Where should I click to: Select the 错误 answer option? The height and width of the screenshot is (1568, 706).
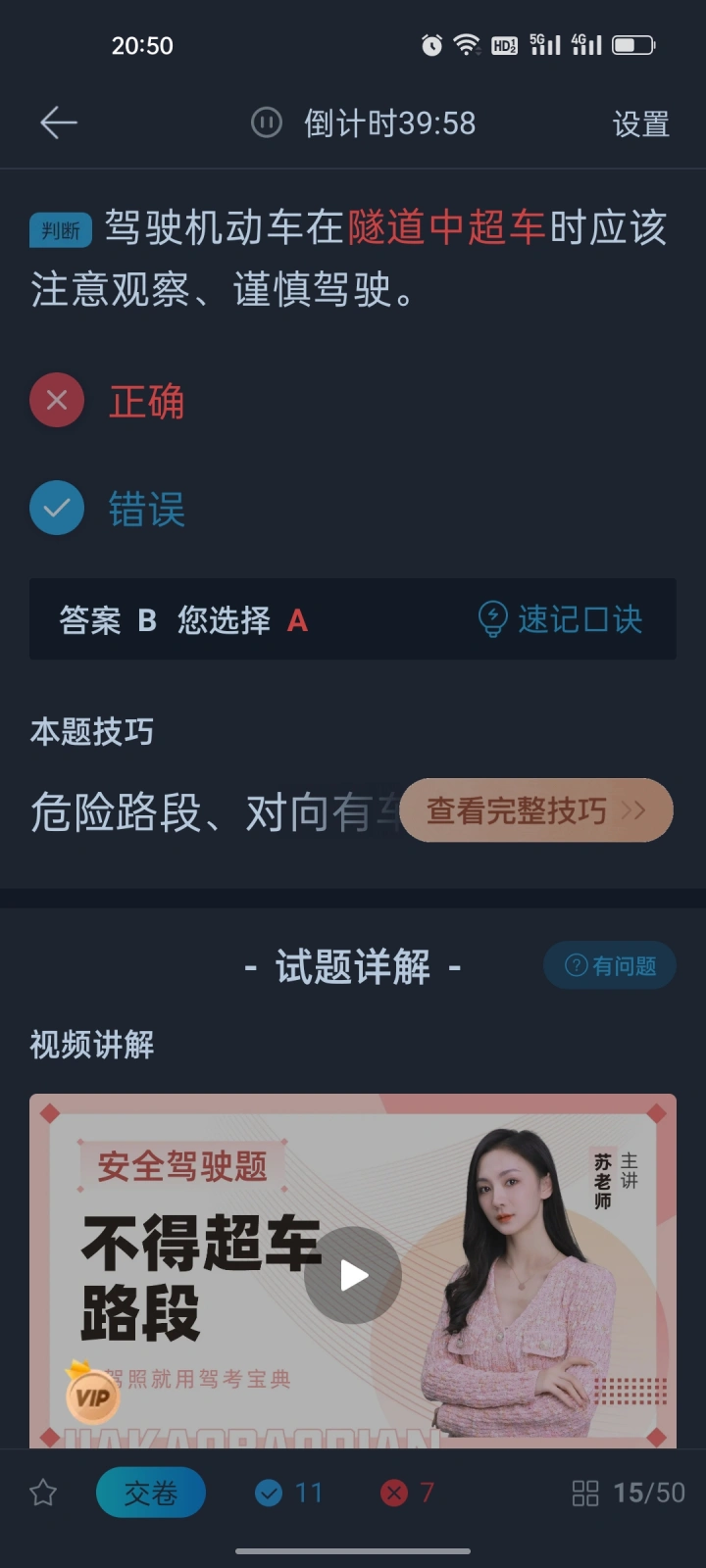[x=107, y=508]
